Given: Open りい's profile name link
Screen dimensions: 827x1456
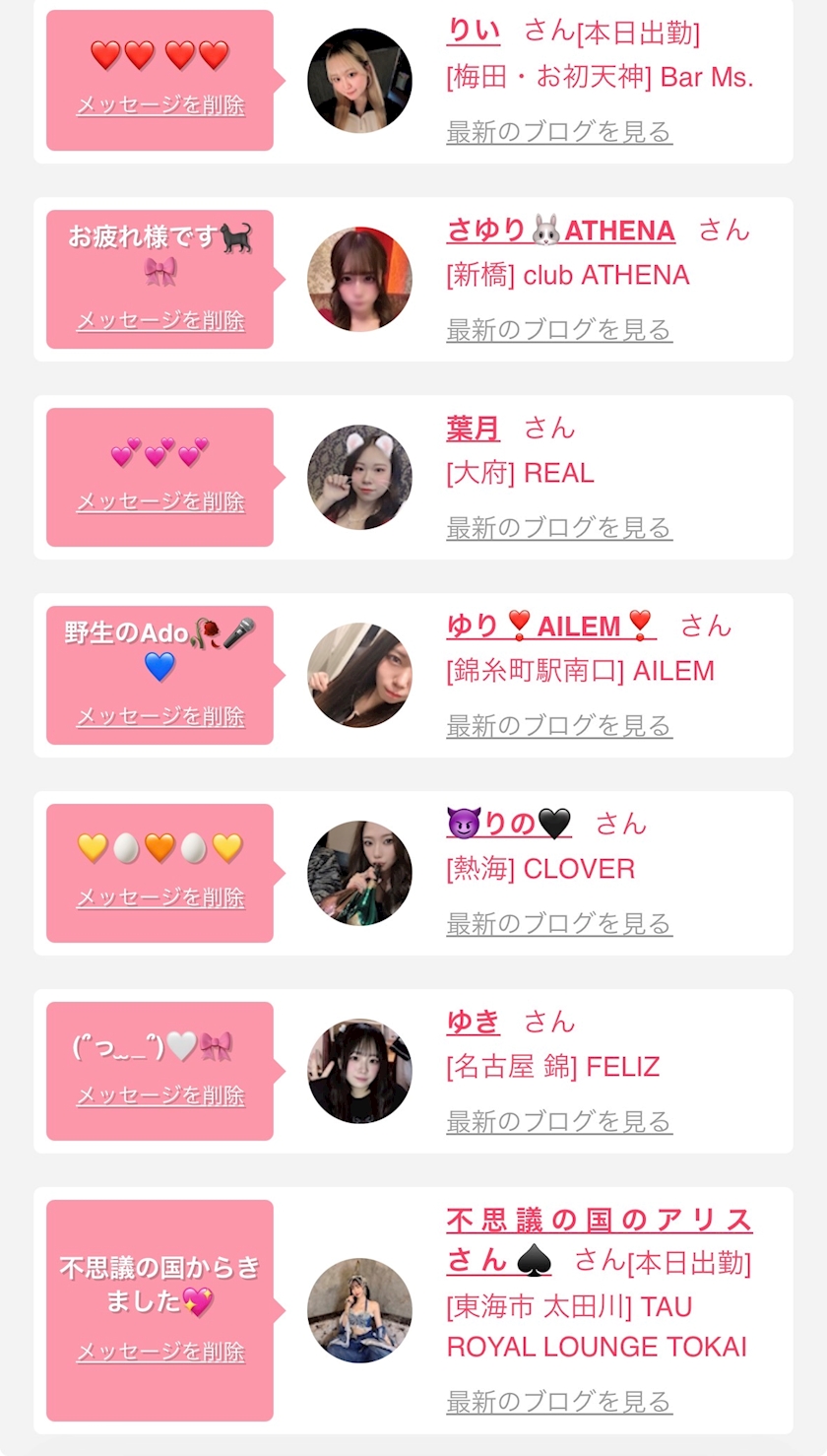Looking at the screenshot, I should click(474, 33).
